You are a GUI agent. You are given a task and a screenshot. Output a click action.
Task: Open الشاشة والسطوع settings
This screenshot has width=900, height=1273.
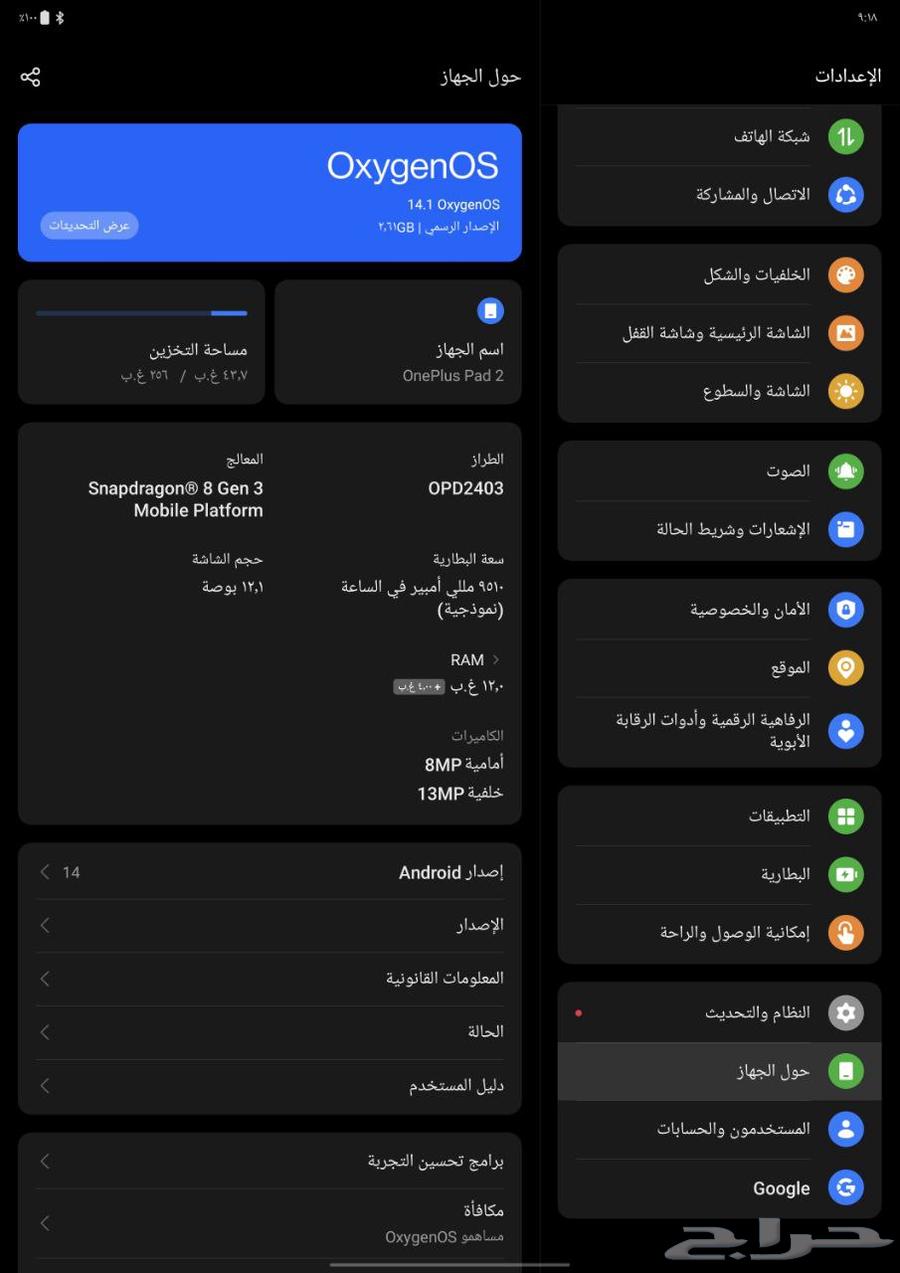click(x=719, y=391)
